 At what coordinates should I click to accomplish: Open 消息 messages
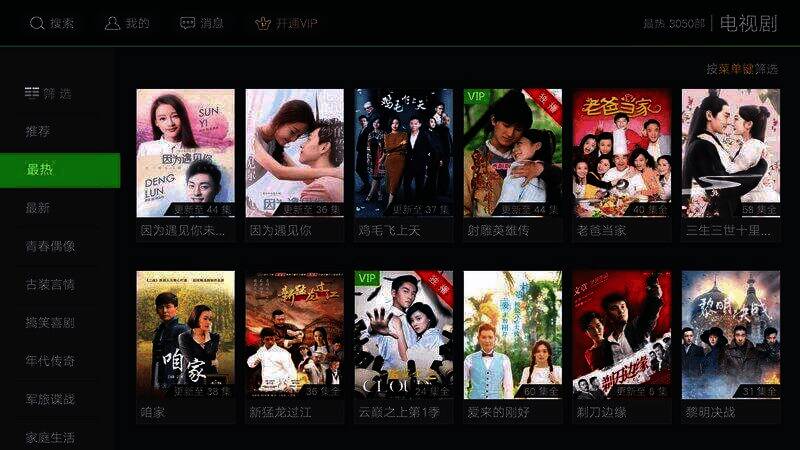[201, 23]
